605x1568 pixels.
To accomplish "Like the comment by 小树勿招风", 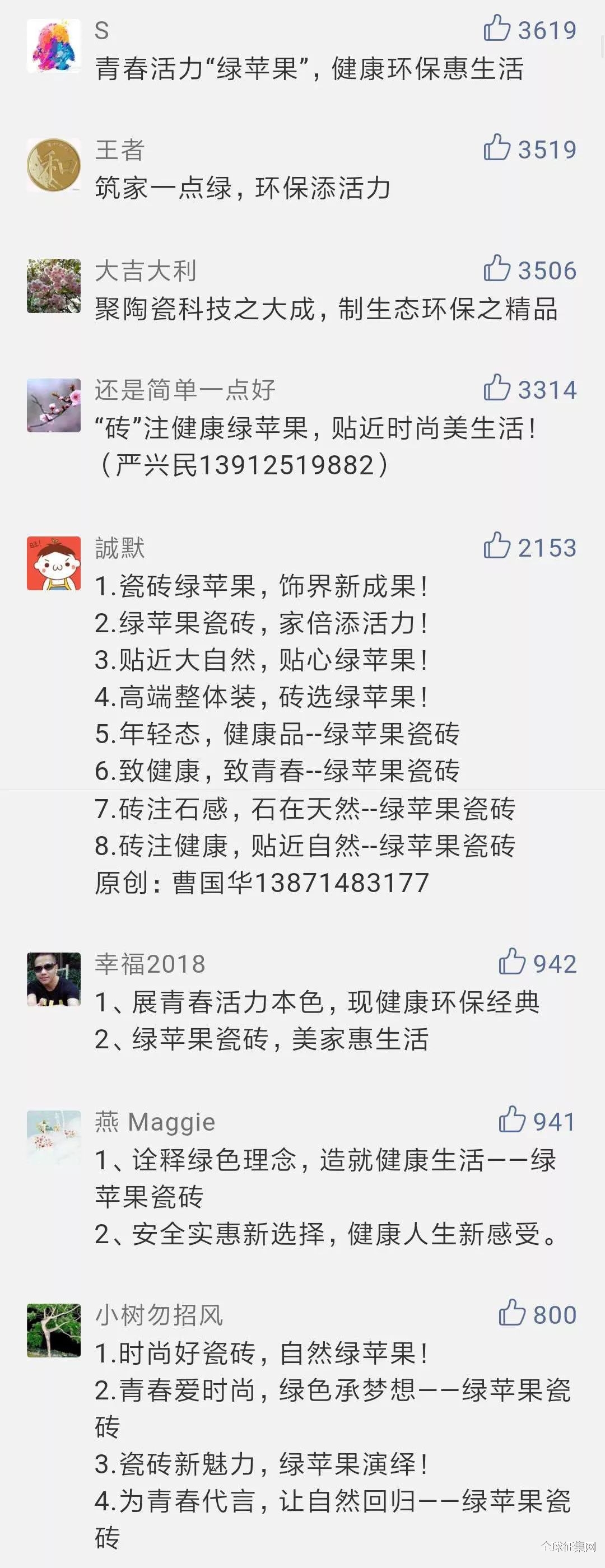I will click(511, 1313).
